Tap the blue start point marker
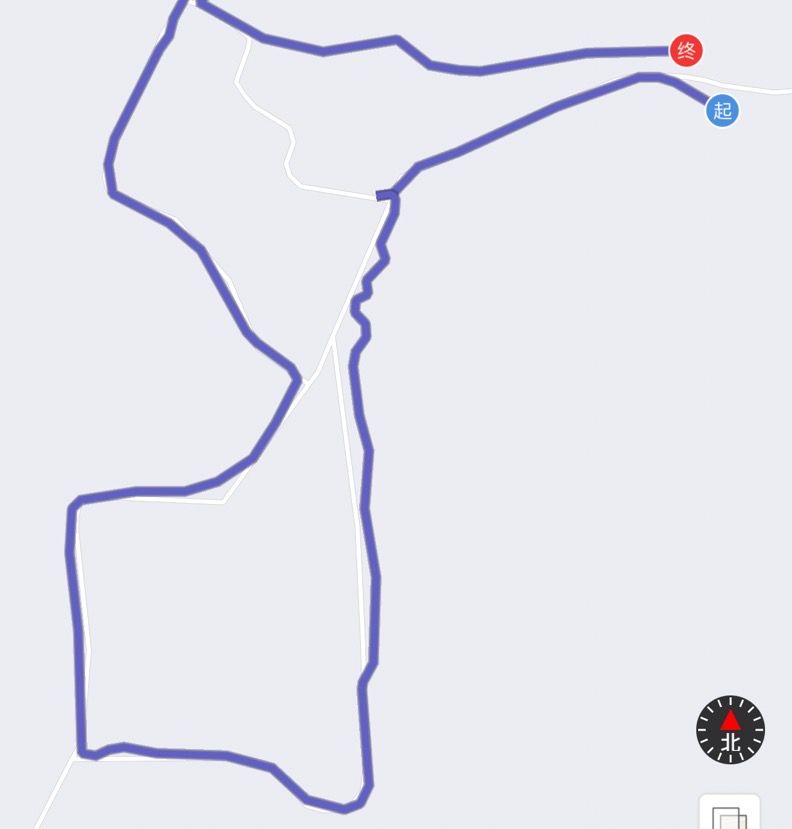792x829 pixels. [x=722, y=110]
